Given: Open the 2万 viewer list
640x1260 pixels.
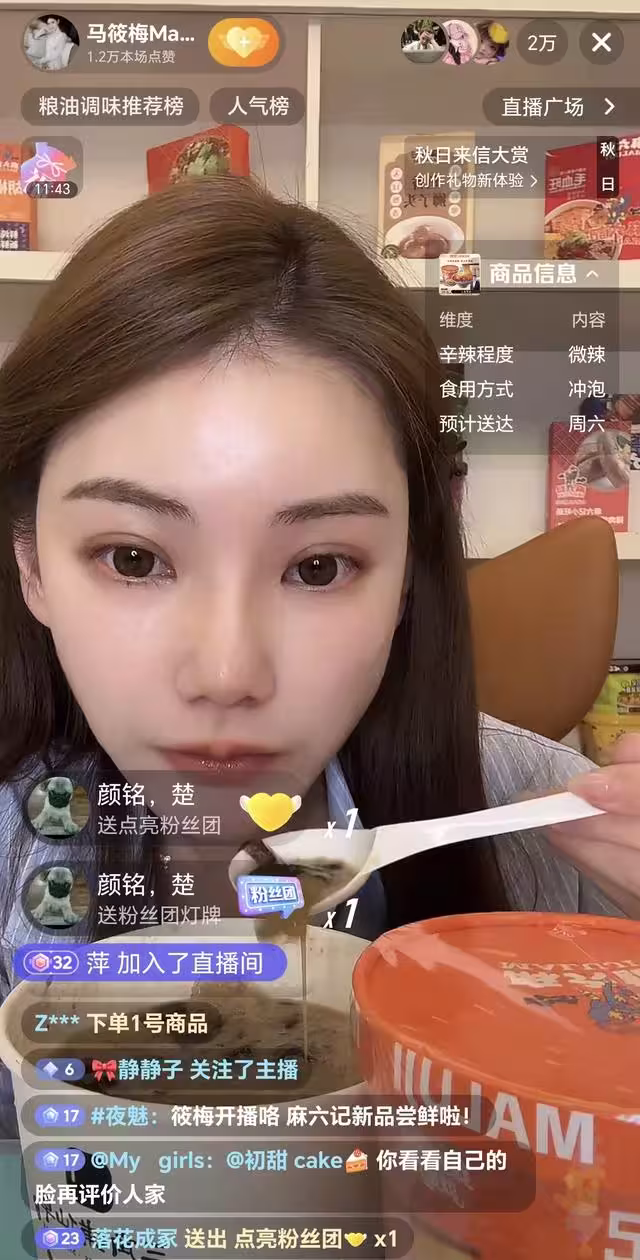Looking at the screenshot, I should [x=542, y=43].
